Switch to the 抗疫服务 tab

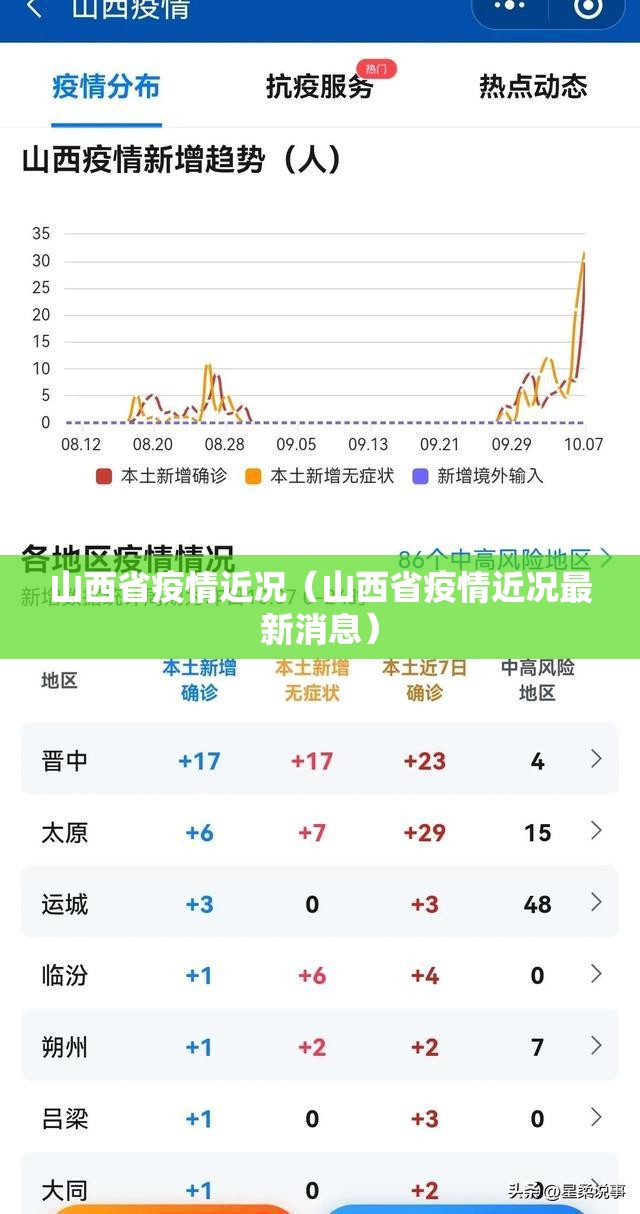click(320, 87)
